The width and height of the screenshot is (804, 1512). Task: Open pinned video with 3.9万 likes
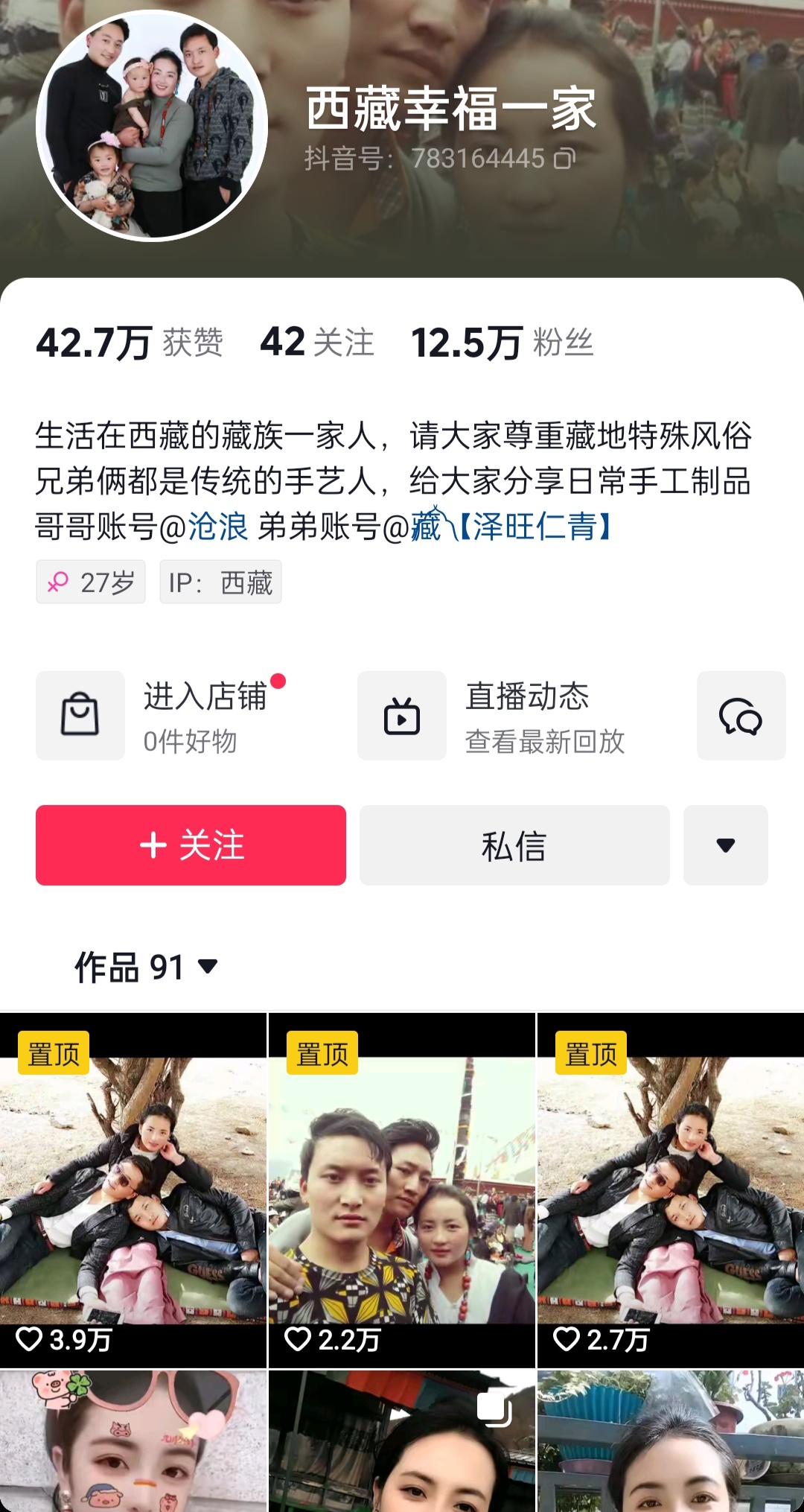tap(133, 1192)
